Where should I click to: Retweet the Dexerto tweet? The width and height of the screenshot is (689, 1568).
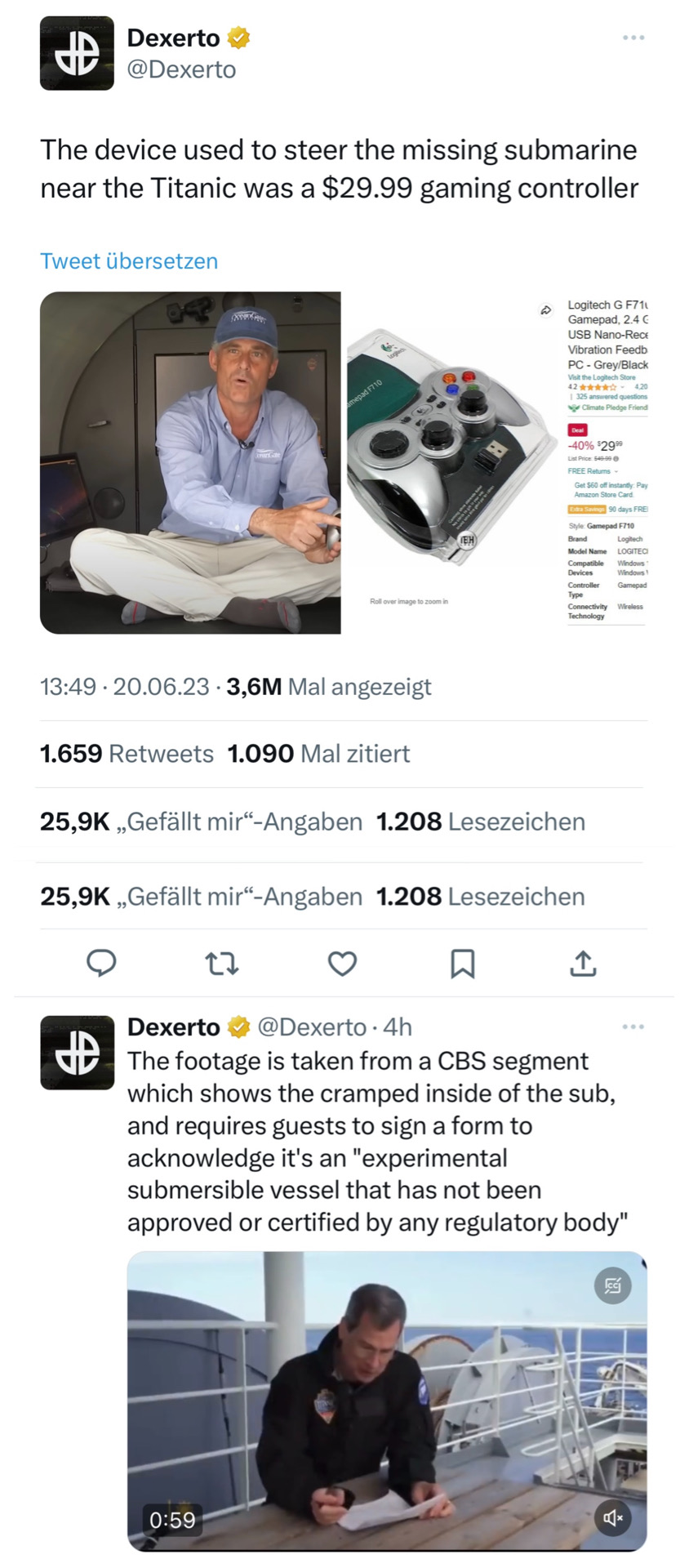point(221,964)
